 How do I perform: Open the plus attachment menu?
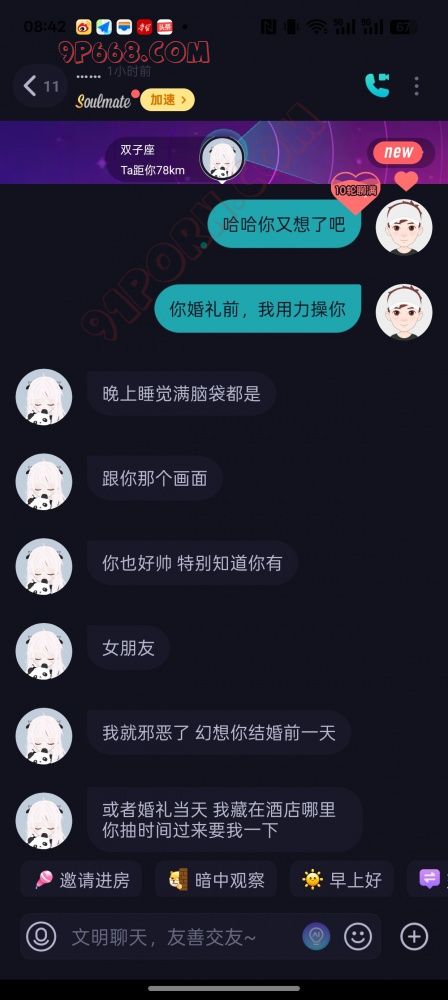pos(414,936)
